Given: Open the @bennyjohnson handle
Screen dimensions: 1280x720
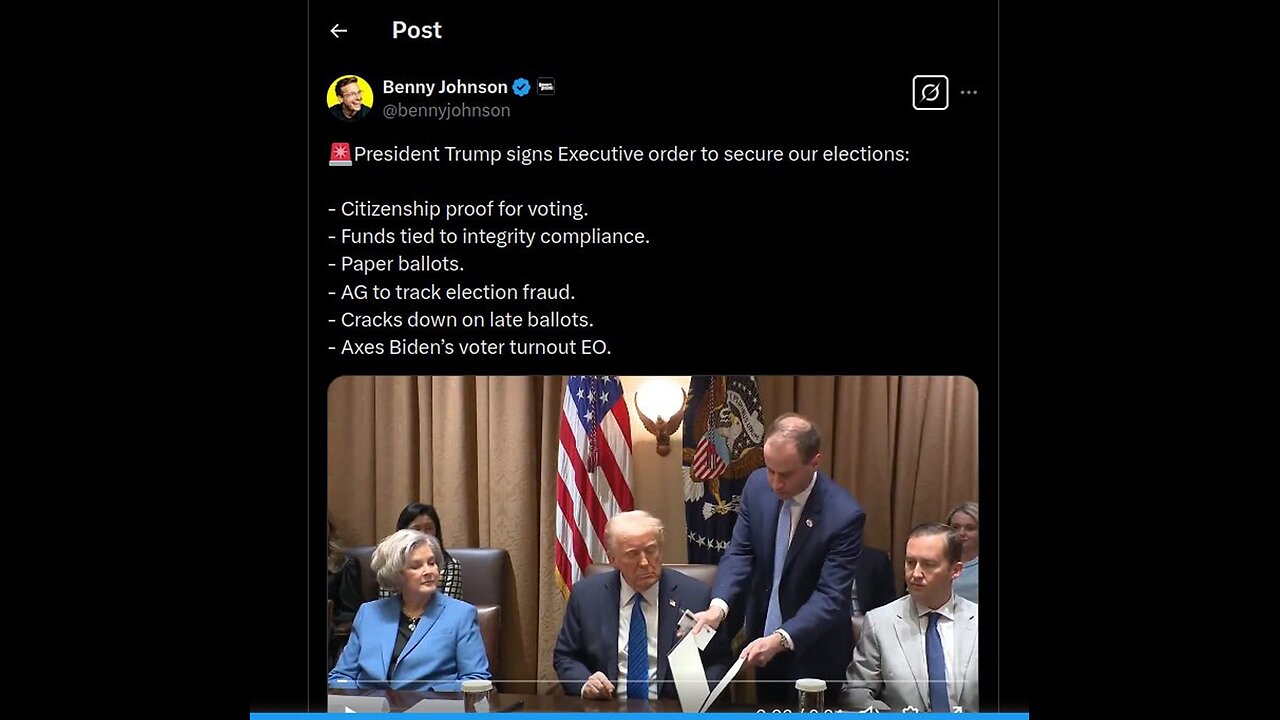Looking at the screenshot, I should (x=446, y=111).
